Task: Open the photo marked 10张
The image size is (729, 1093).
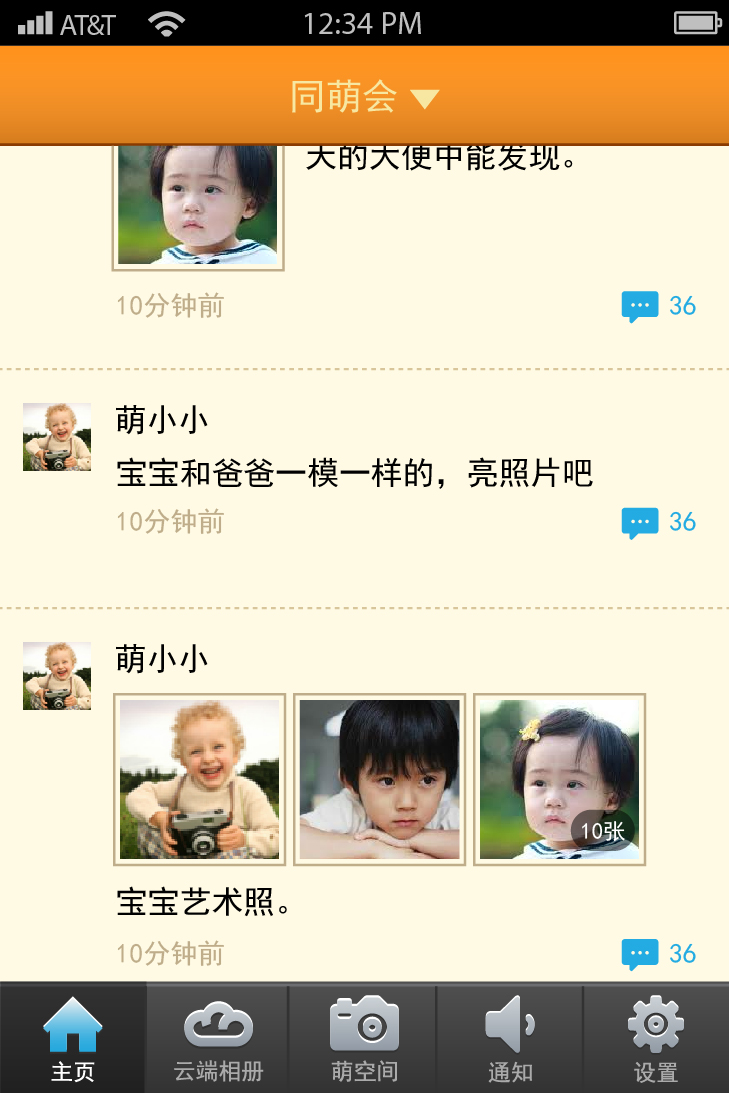Action: tap(559, 779)
